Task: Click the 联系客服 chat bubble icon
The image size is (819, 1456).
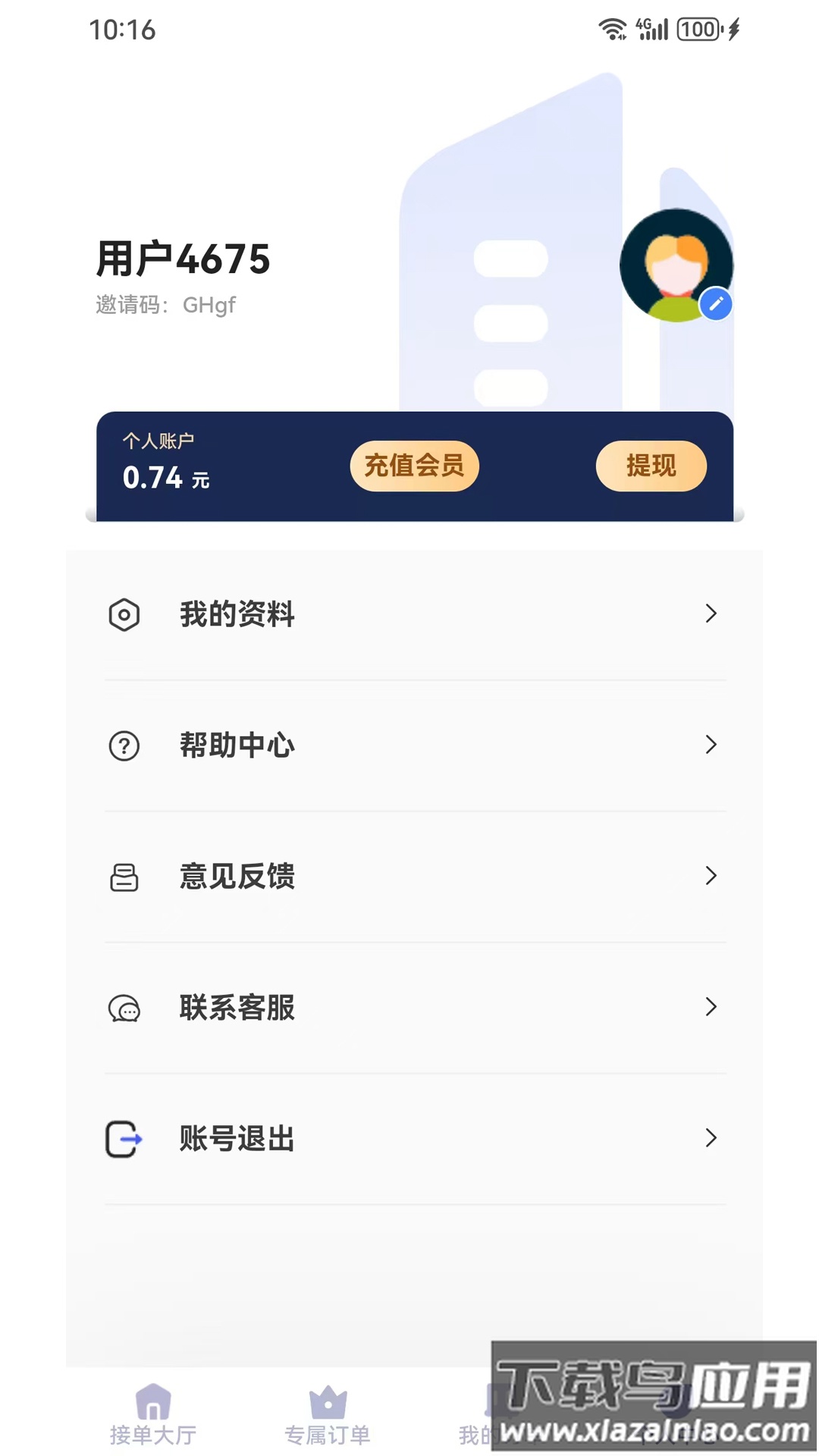Action: tap(125, 1009)
